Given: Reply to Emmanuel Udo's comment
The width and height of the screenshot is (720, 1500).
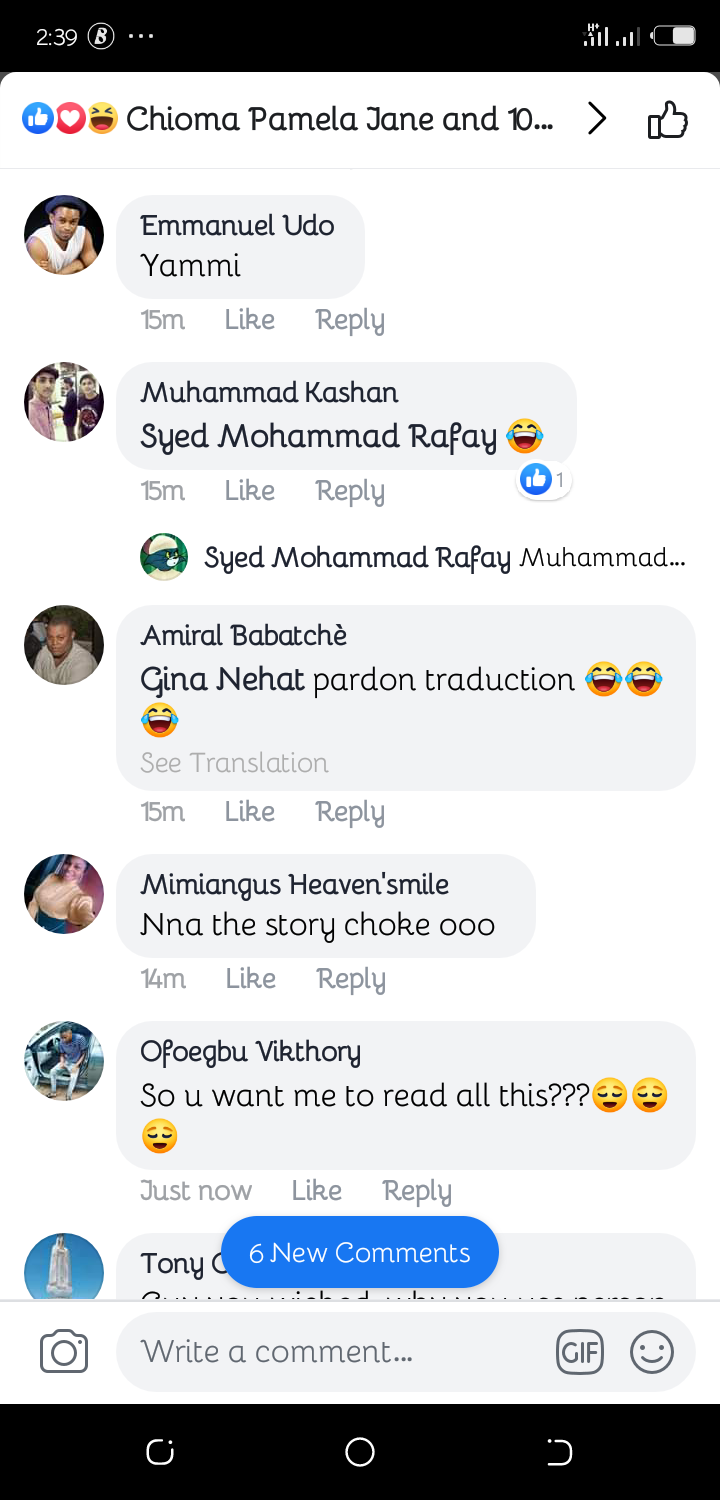Looking at the screenshot, I should tap(350, 320).
